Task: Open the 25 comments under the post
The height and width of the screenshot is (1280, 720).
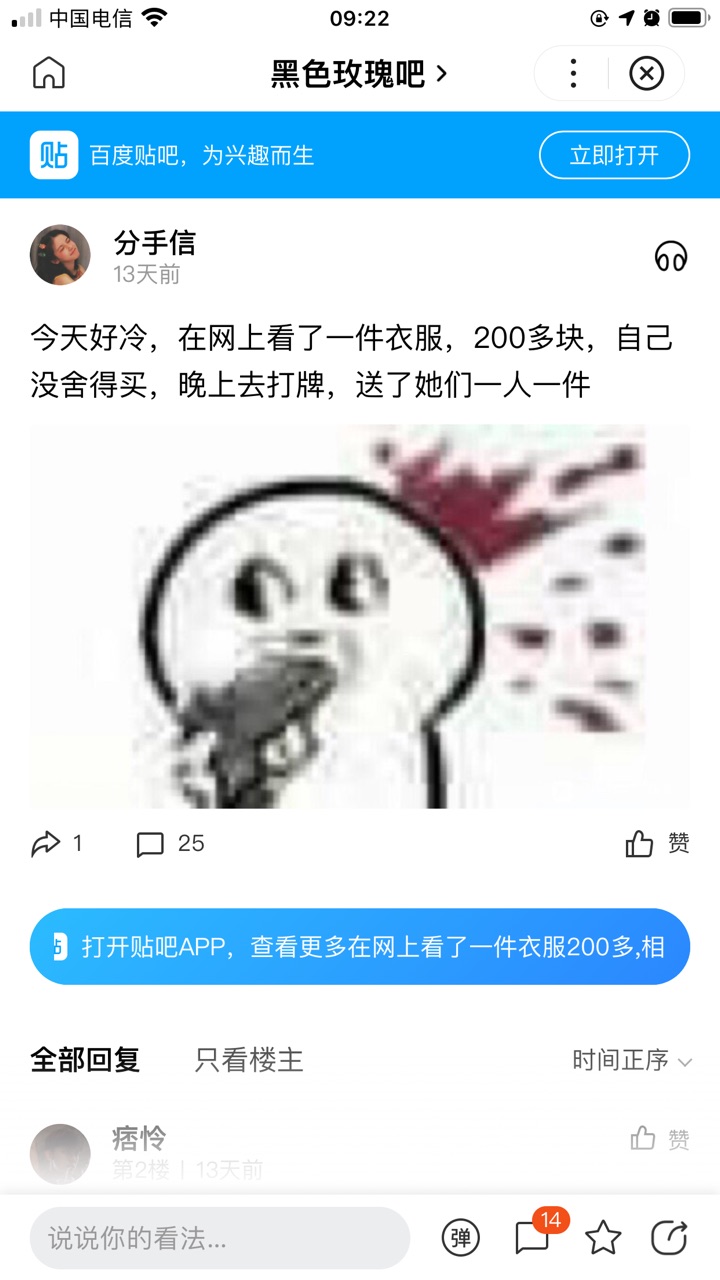Action: (170, 844)
